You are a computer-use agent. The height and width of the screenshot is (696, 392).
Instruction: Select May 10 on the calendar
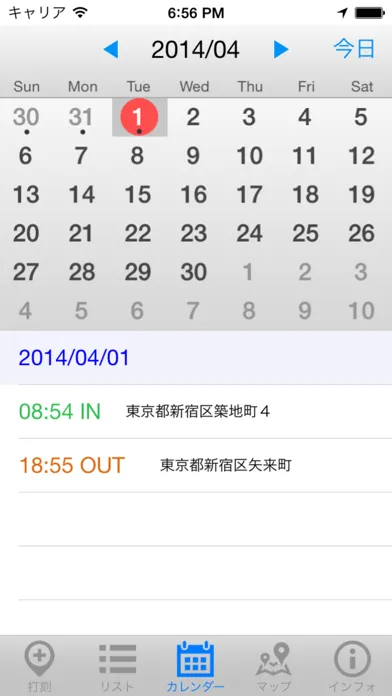pos(362,311)
